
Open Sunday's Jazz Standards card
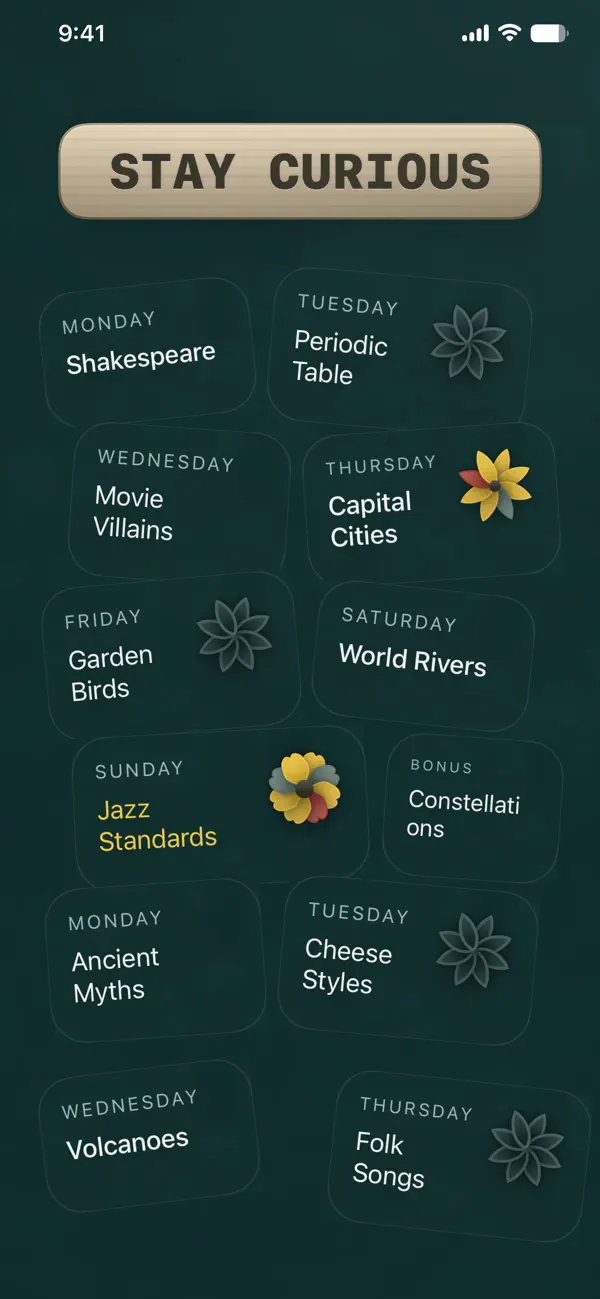pos(220,806)
